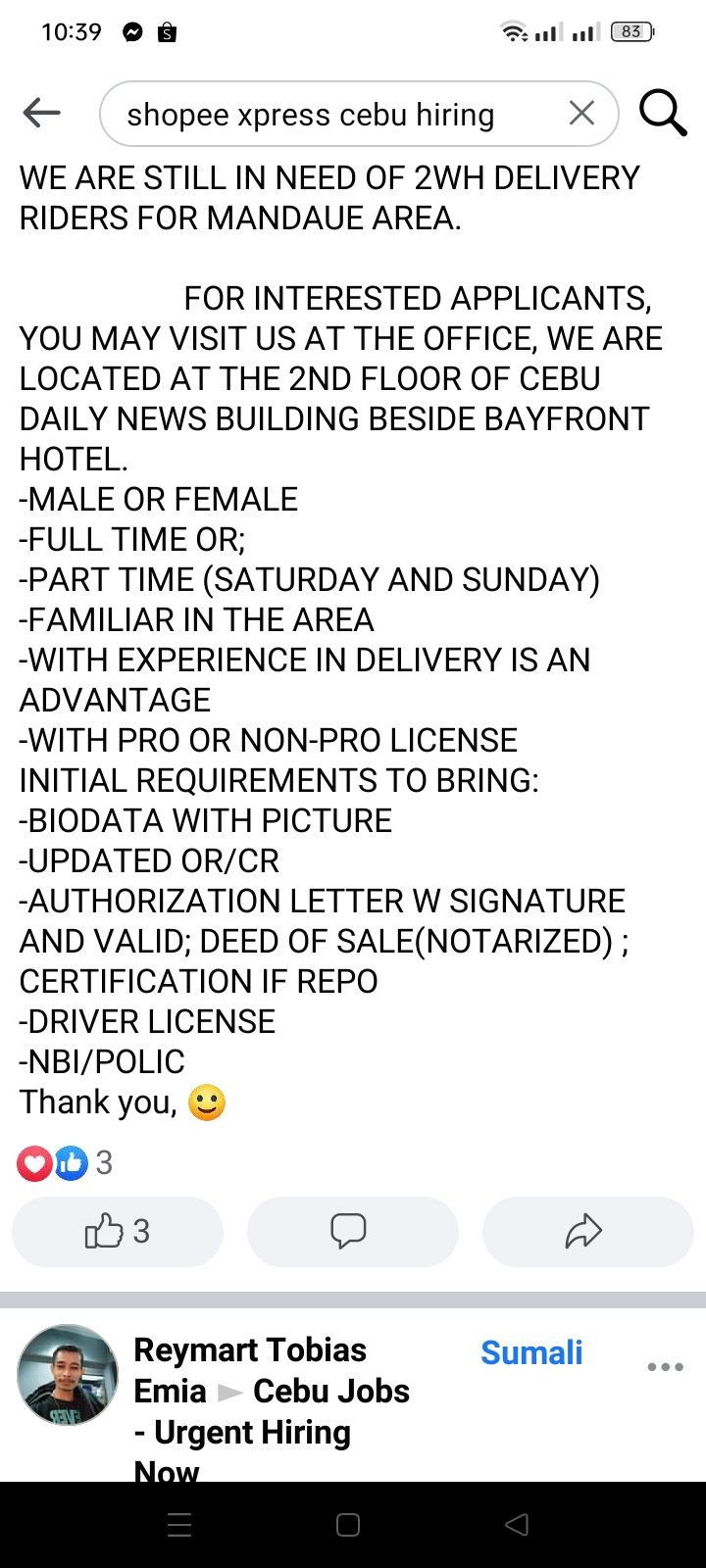The height and width of the screenshot is (1568, 706).
Task: Join the group via Sumali
Action: pos(531,1352)
